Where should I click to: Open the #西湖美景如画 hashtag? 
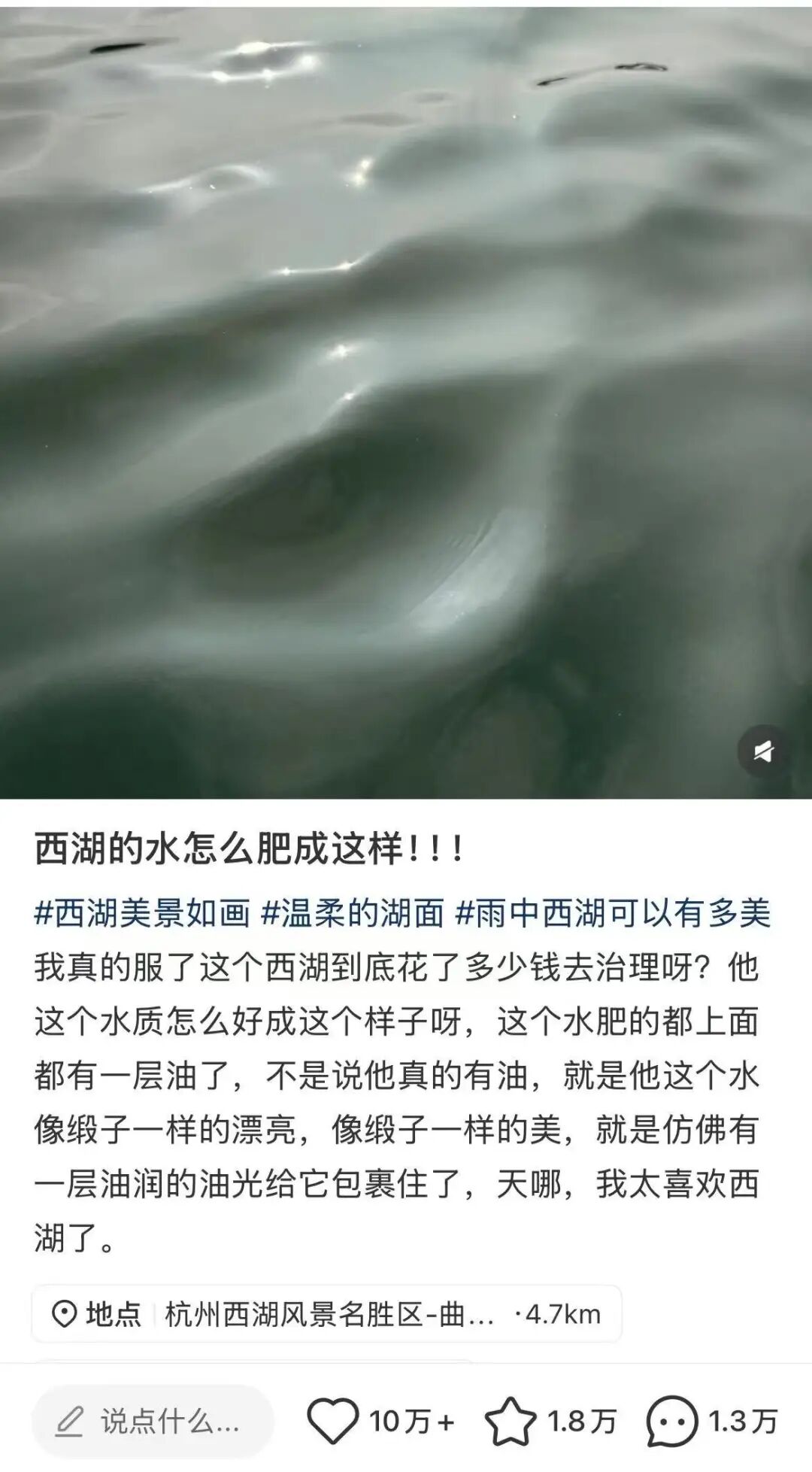(142, 913)
